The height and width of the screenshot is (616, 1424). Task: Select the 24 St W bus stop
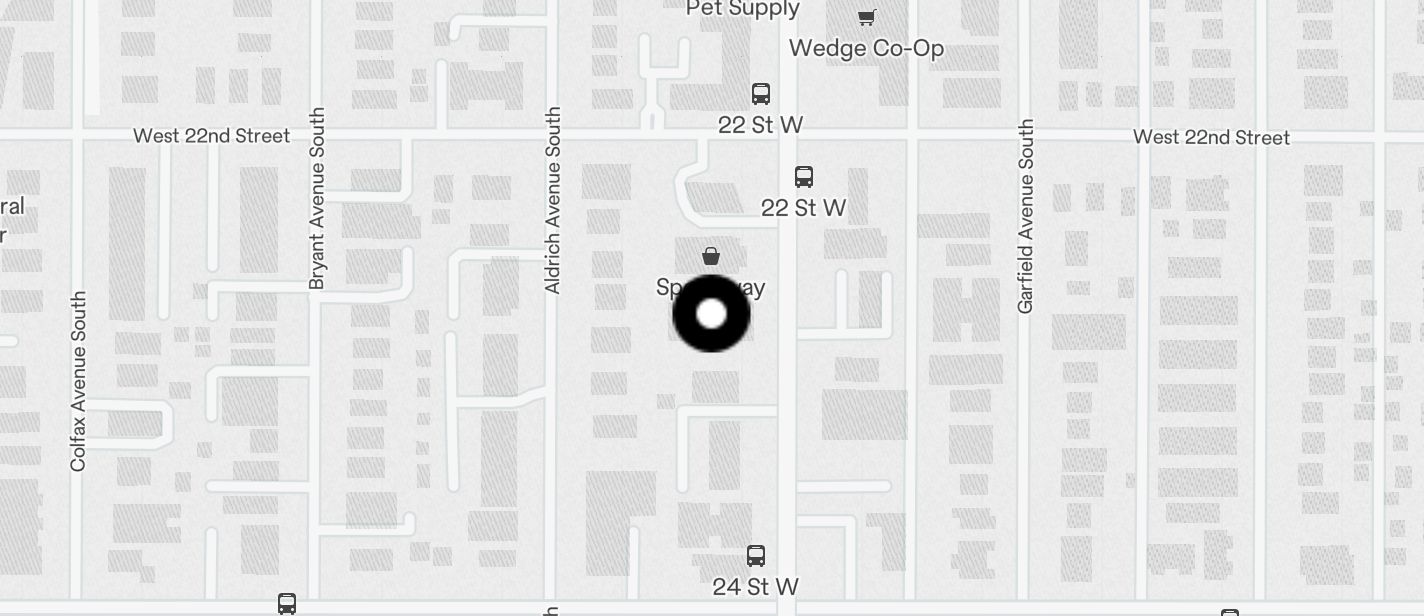(756, 556)
